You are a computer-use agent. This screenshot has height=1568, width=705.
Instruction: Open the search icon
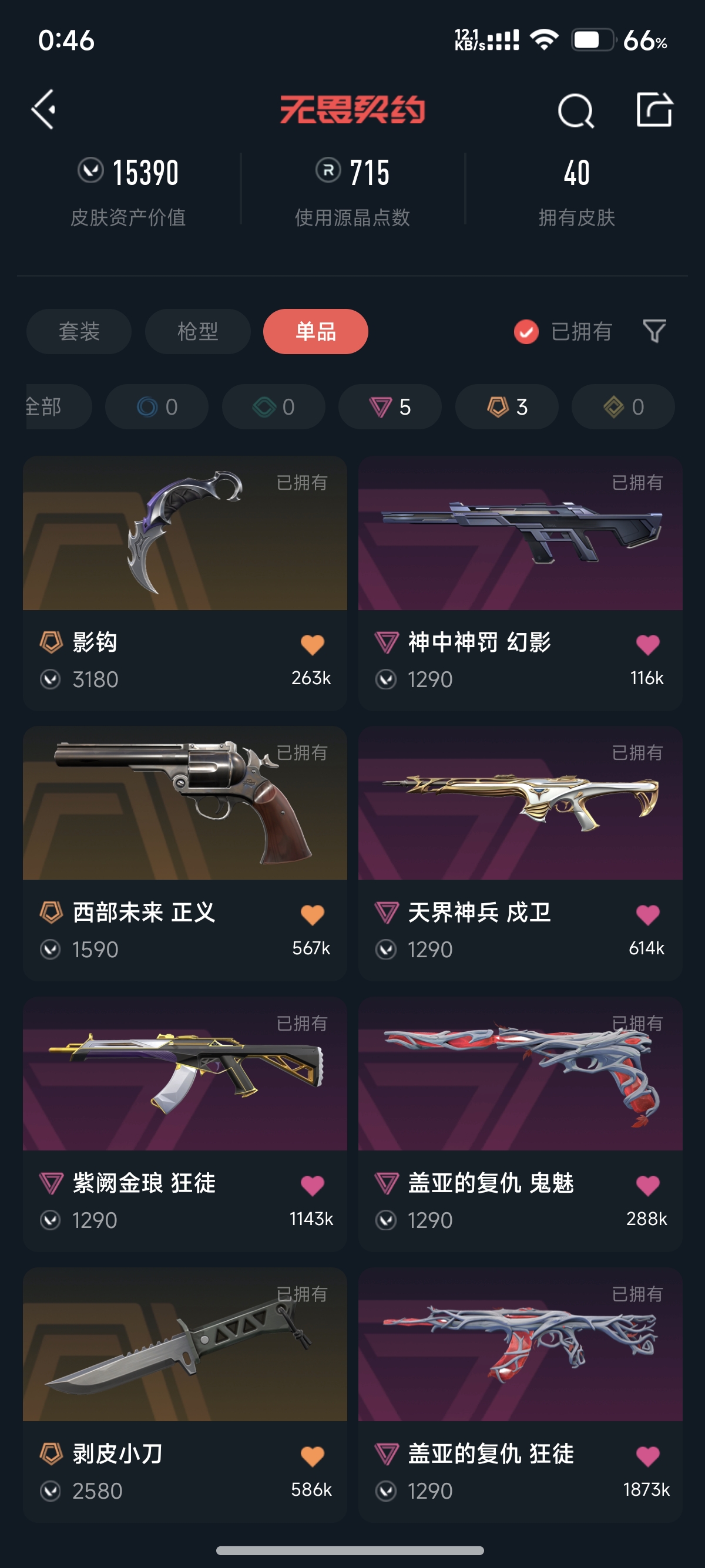click(575, 111)
